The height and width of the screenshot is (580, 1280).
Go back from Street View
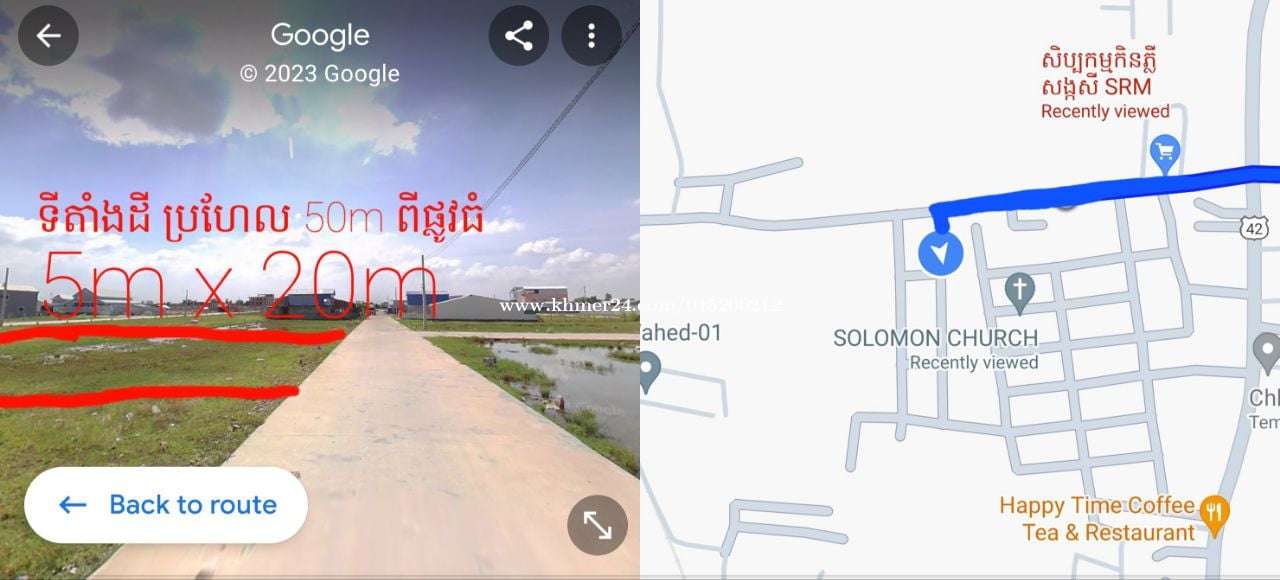point(48,36)
